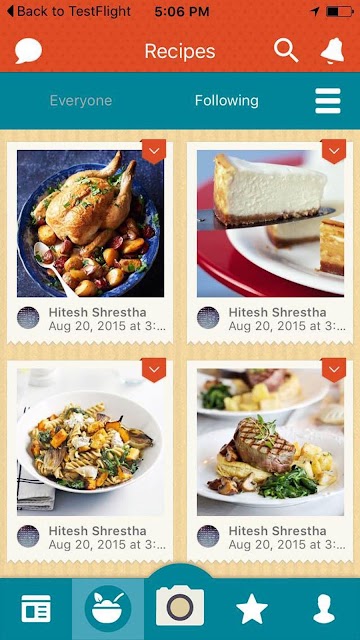Open the chat messages icon

29,51
